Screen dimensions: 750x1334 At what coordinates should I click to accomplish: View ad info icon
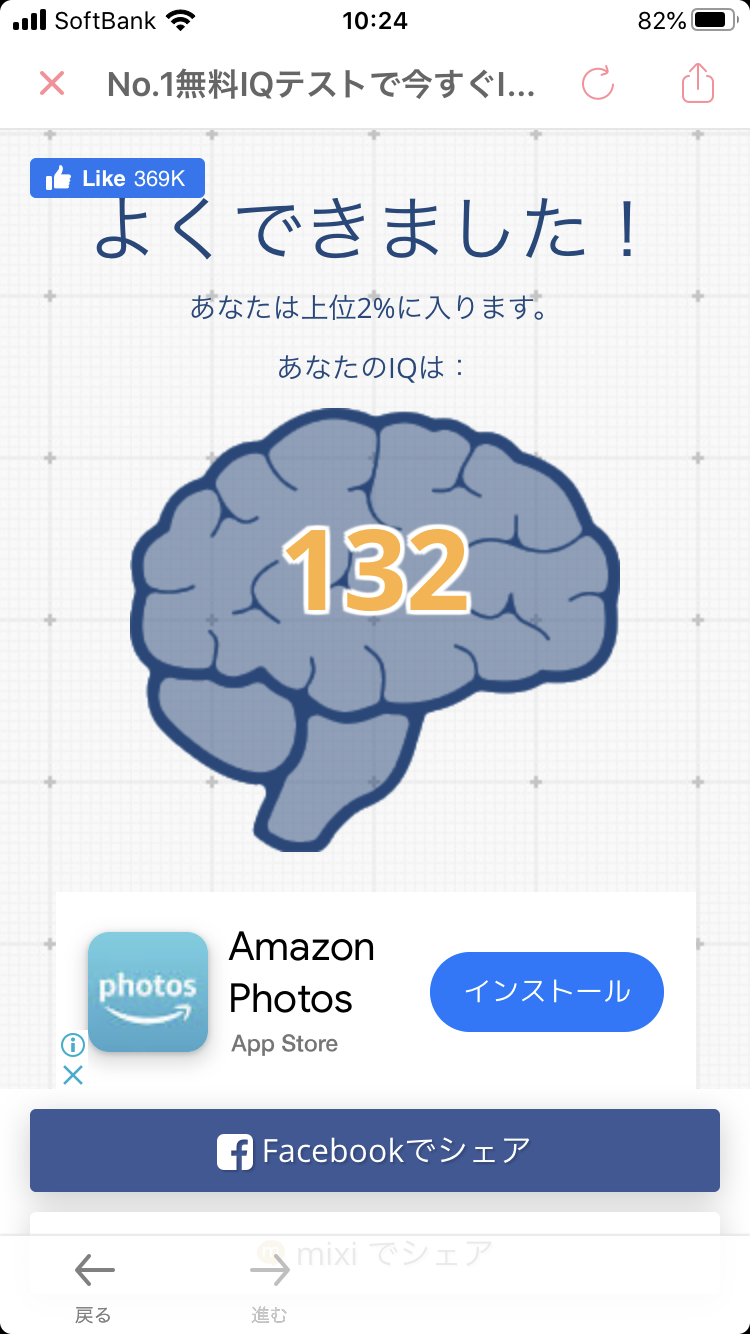pyautogui.click(x=73, y=1045)
